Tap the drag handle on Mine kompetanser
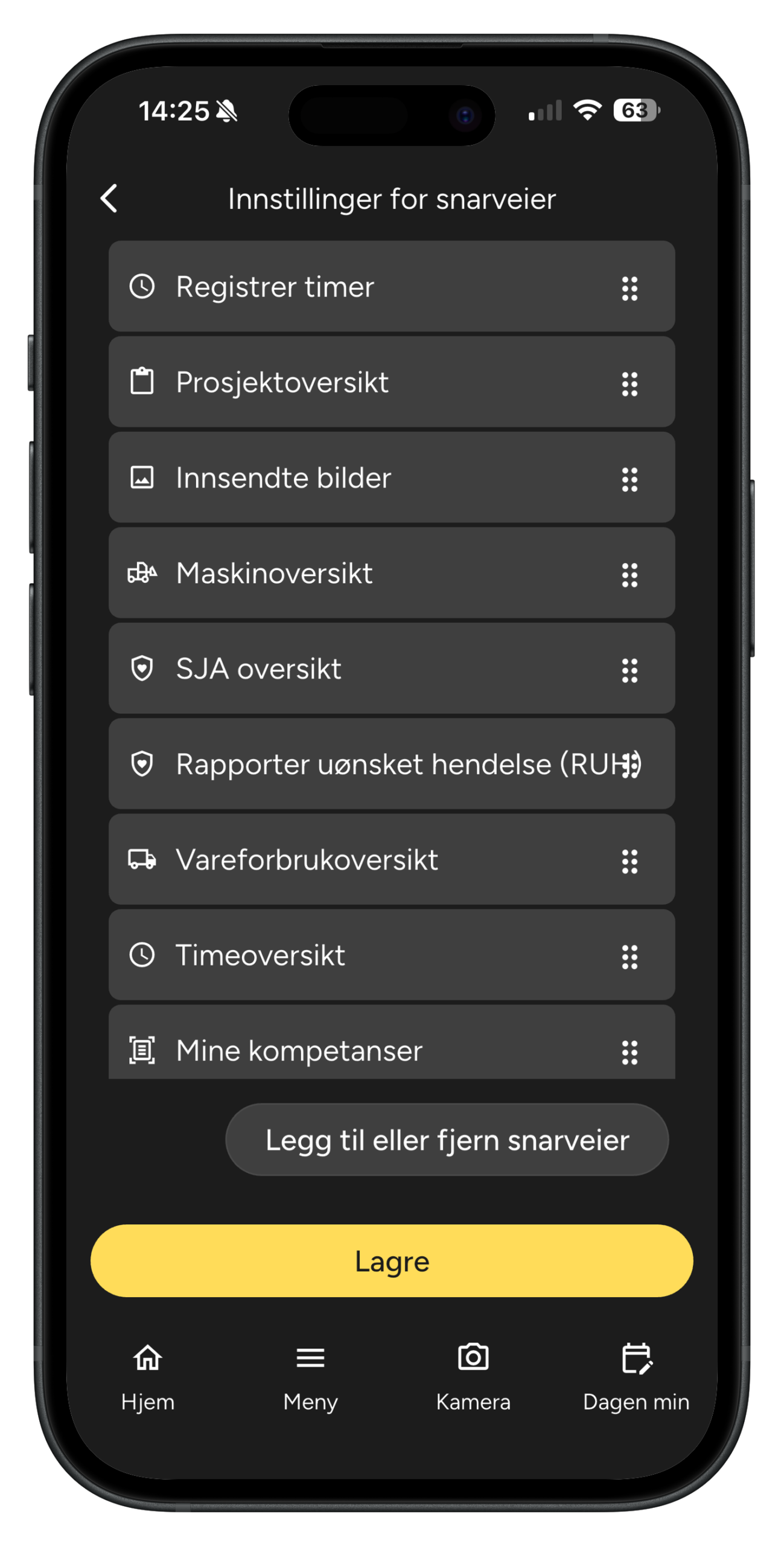The image size is (784, 1546). tap(629, 1053)
